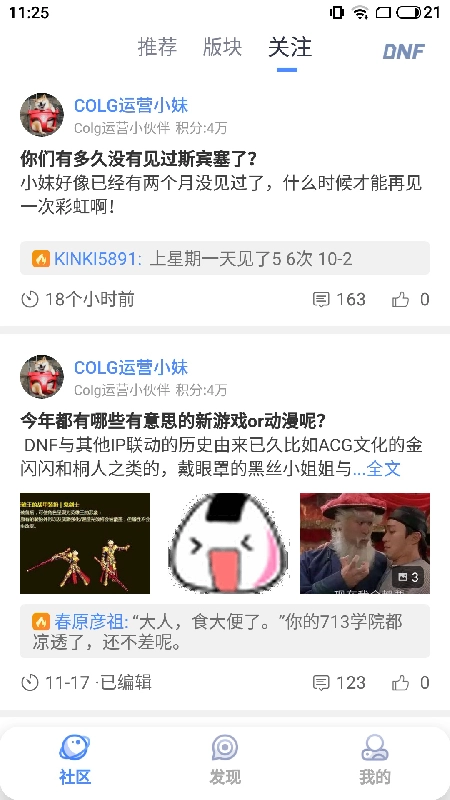The image size is (450, 800).
Task: View comments on the 新游戏or动漫 post
Action: pyautogui.click(x=339, y=683)
